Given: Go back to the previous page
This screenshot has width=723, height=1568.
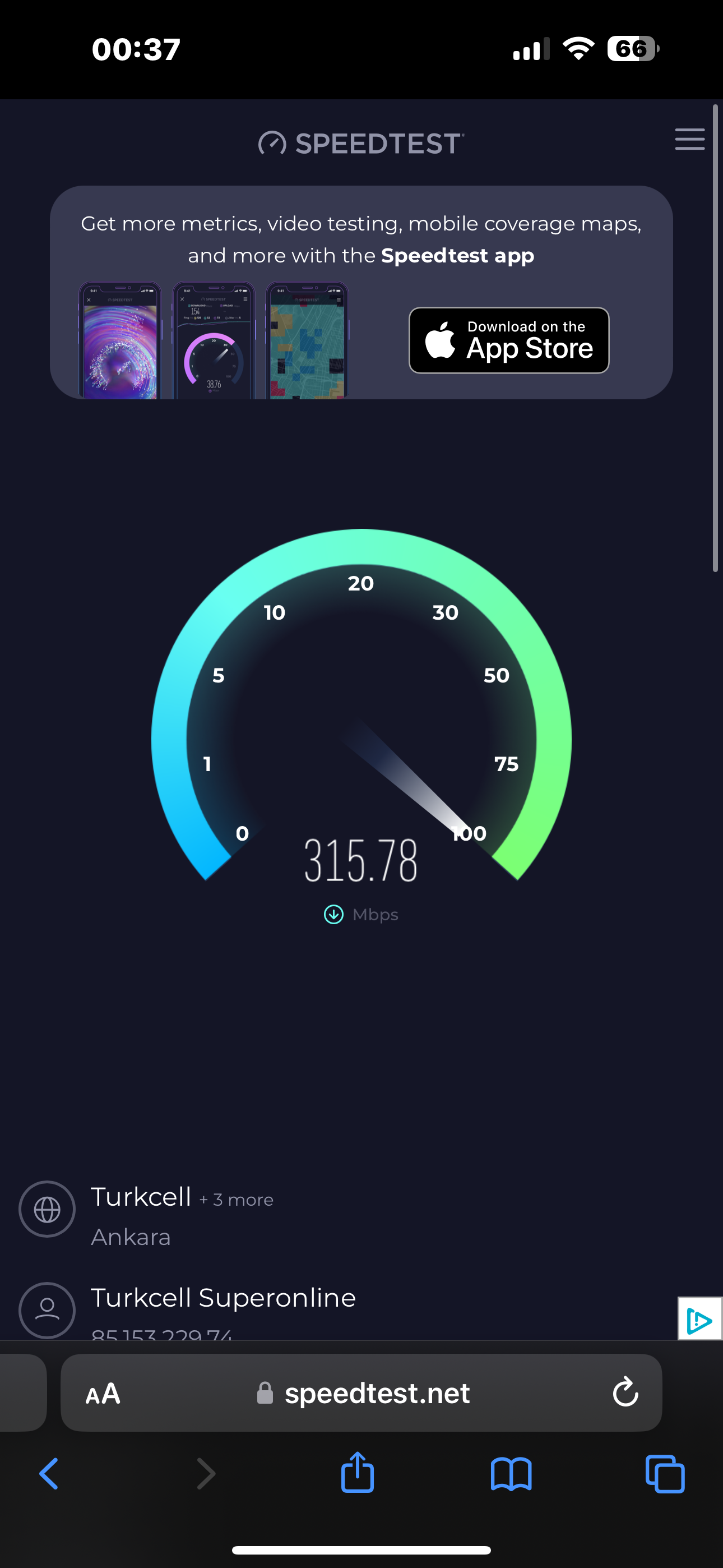Looking at the screenshot, I should (x=49, y=1474).
